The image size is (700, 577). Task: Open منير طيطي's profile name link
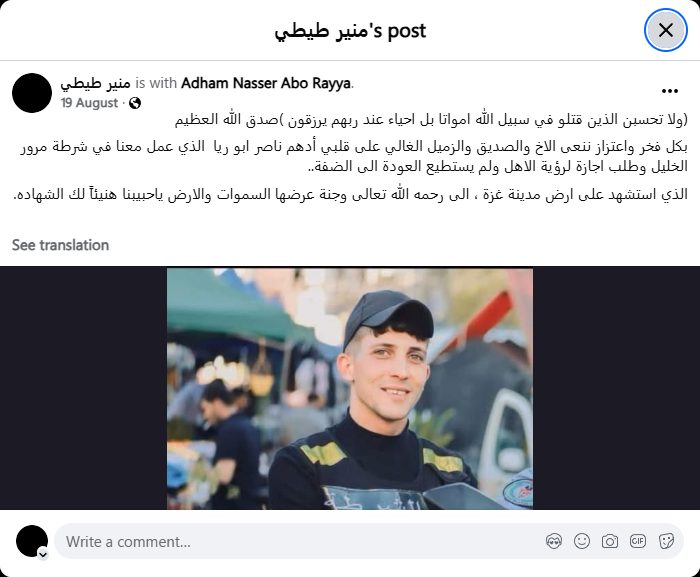tap(96, 82)
